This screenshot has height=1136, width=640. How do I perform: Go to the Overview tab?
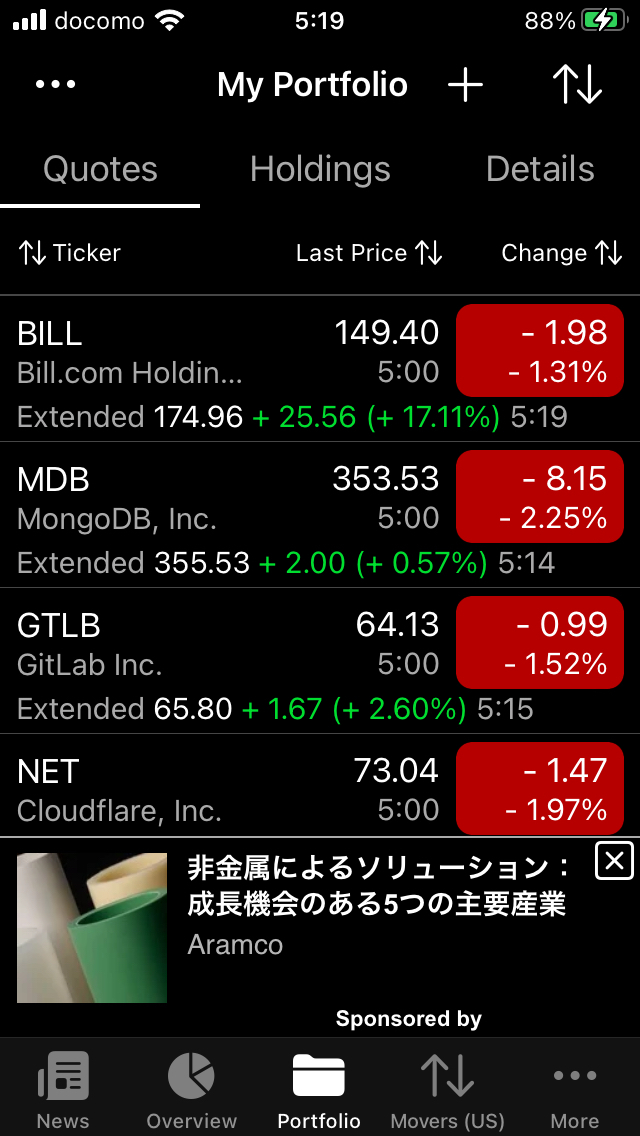[x=191, y=1090]
